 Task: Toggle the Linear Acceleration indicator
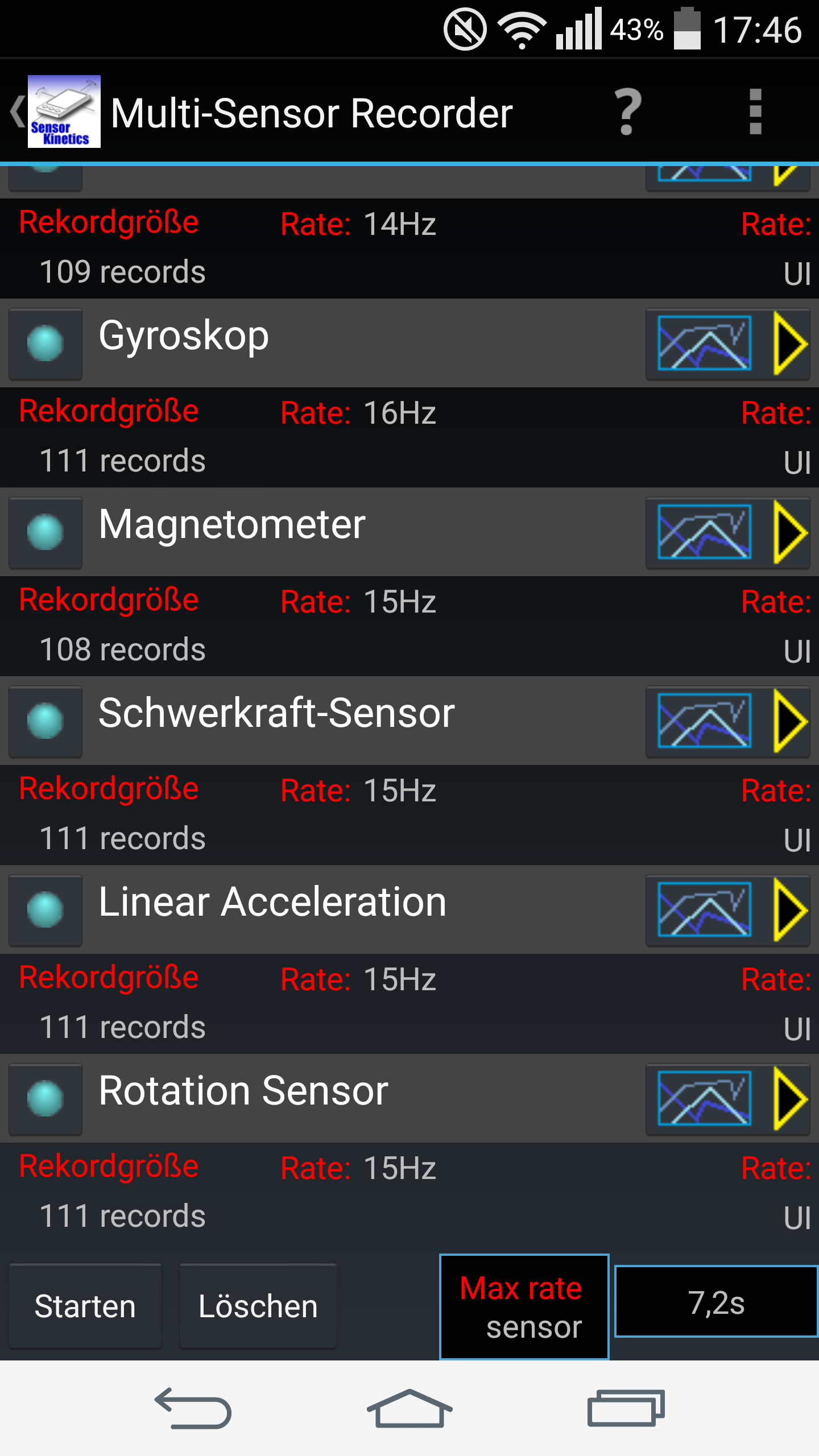[45, 910]
